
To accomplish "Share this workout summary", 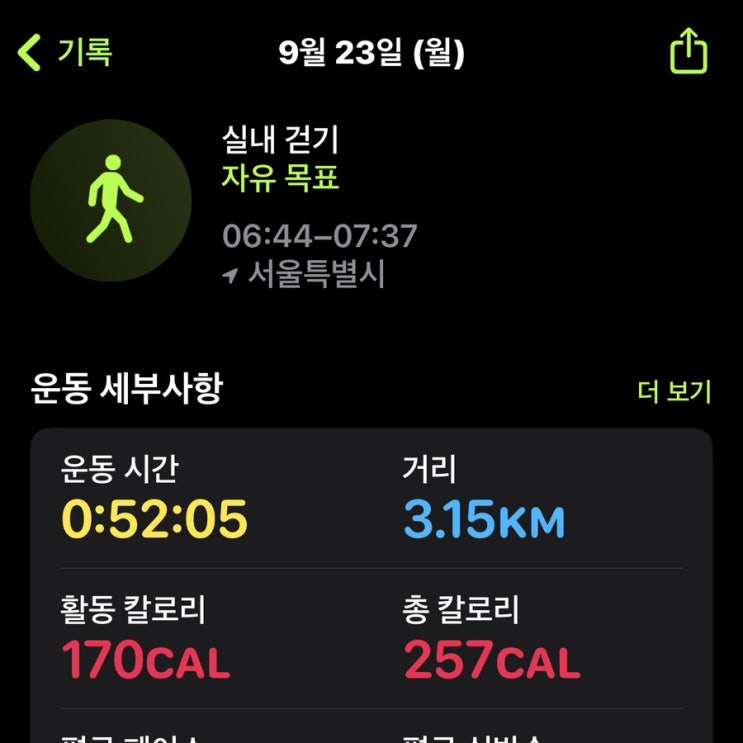I will point(688,51).
